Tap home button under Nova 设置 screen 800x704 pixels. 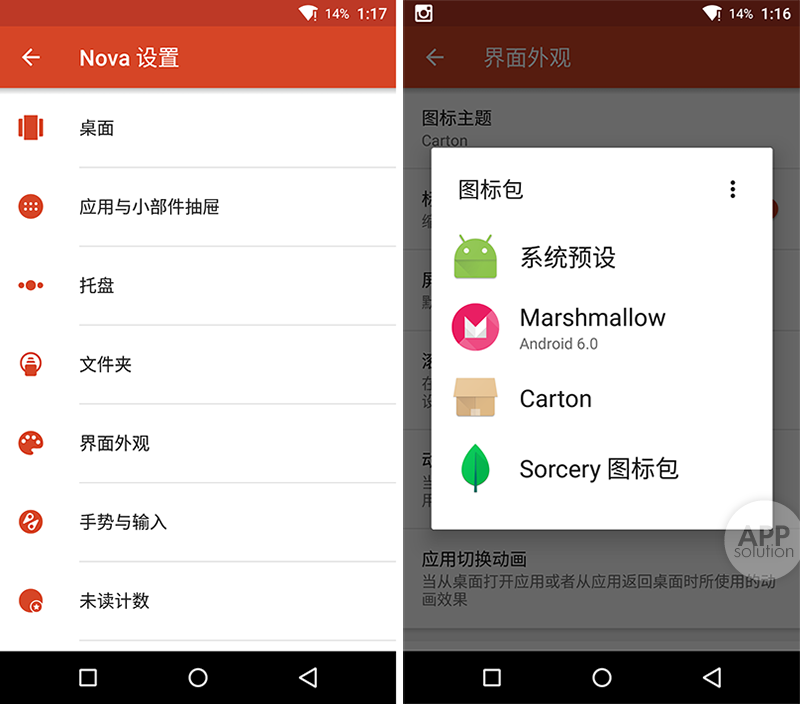click(198, 678)
